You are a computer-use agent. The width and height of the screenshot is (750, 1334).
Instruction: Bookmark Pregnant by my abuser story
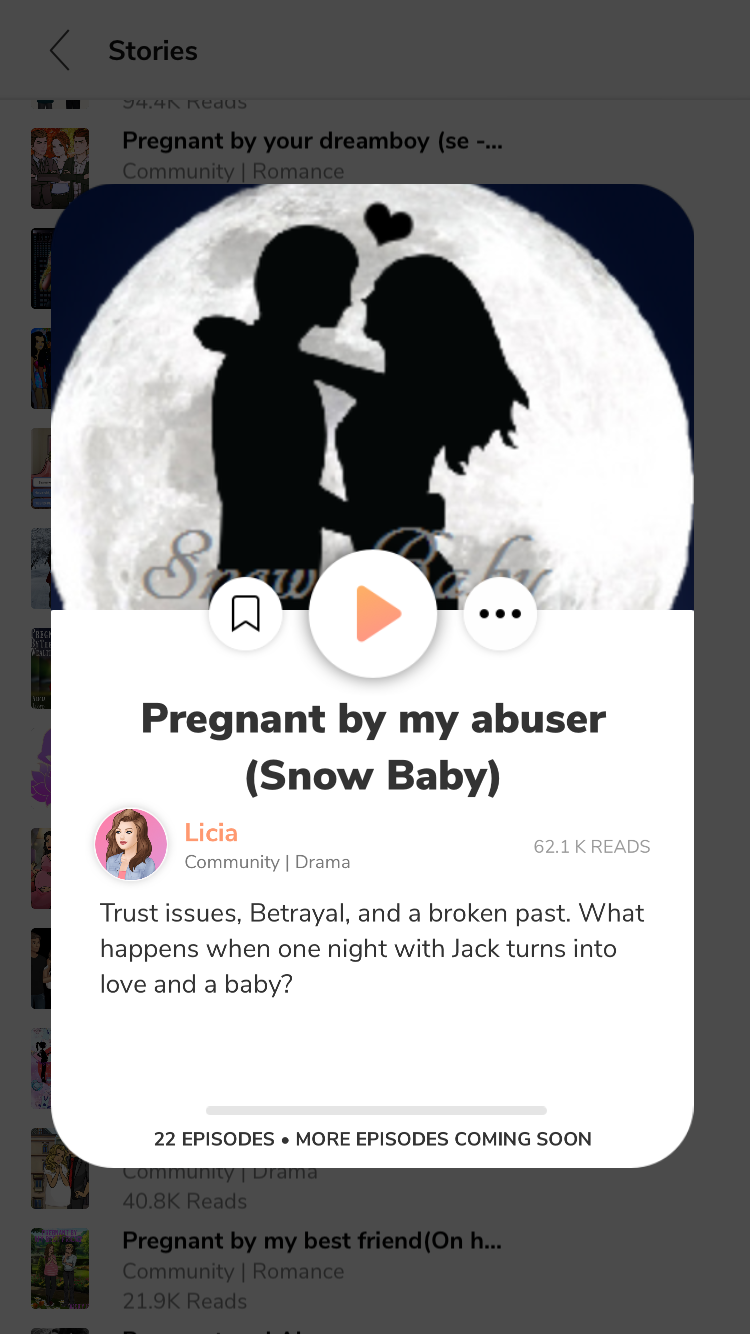[x=246, y=614]
